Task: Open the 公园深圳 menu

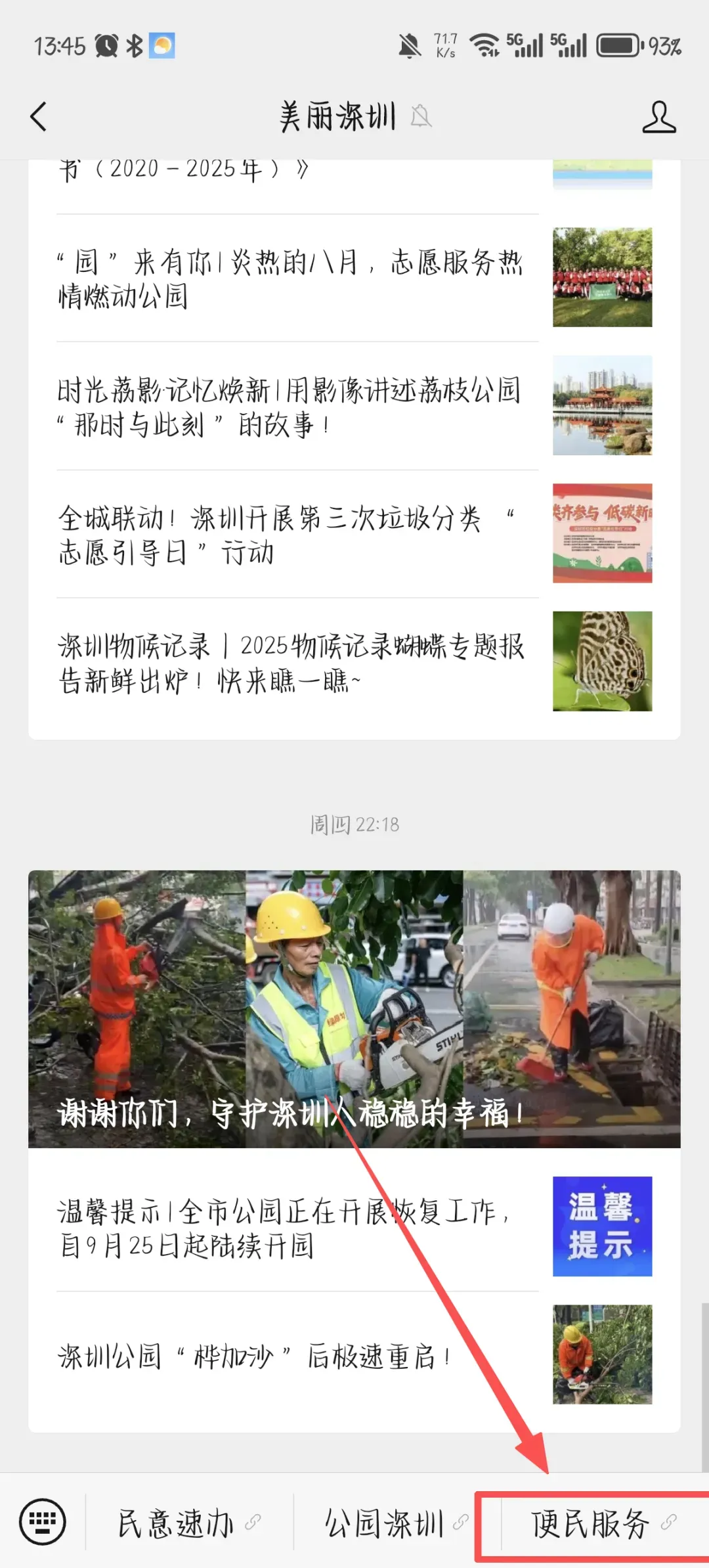Action: point(397,1523)
